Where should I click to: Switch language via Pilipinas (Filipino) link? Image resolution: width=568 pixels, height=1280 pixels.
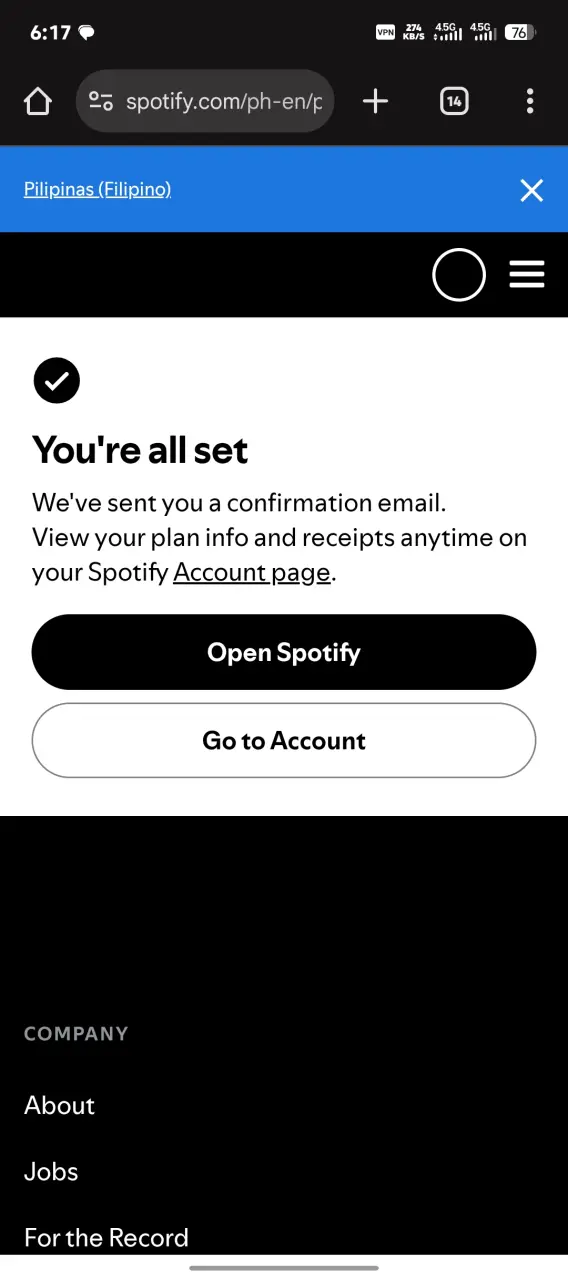coord(97,189)
